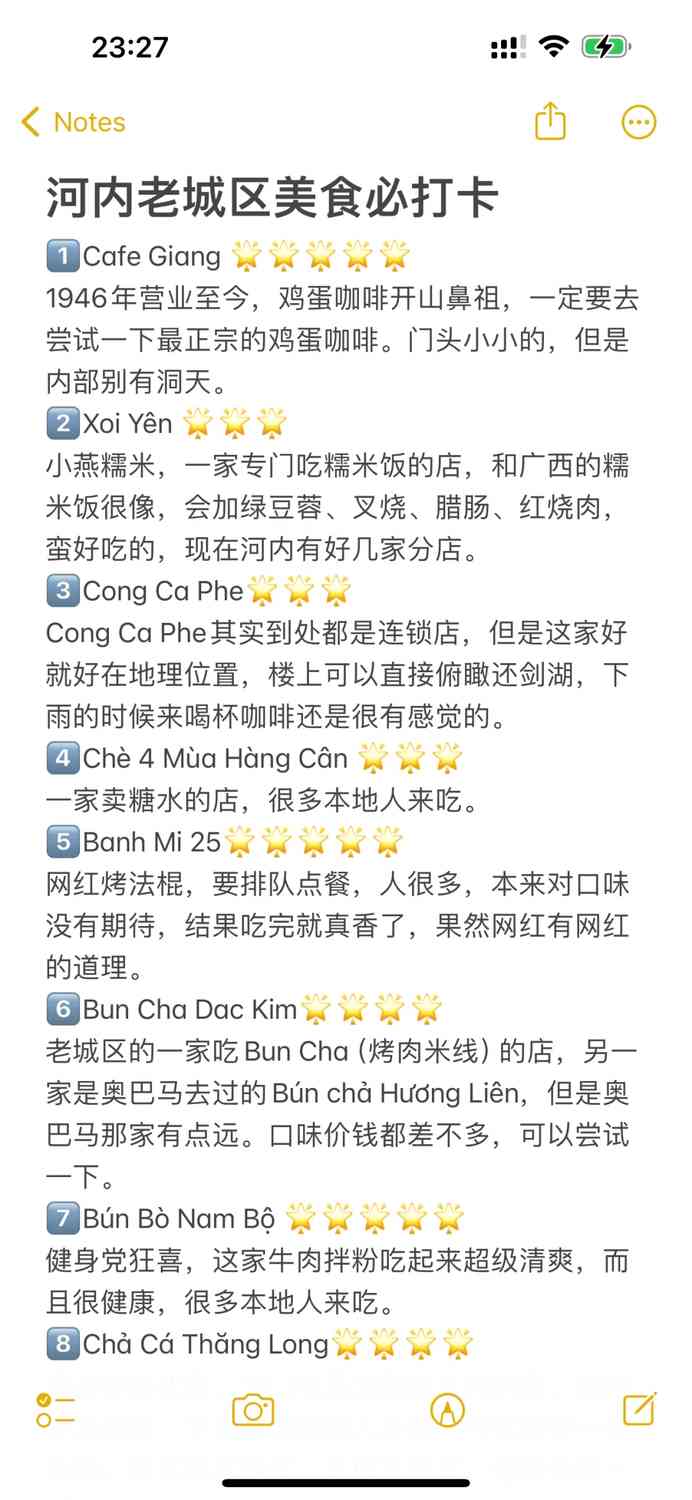This screenshot has height=1500, width=692.
Task: Open the markup drawing tool
Action: point(447,1409)
